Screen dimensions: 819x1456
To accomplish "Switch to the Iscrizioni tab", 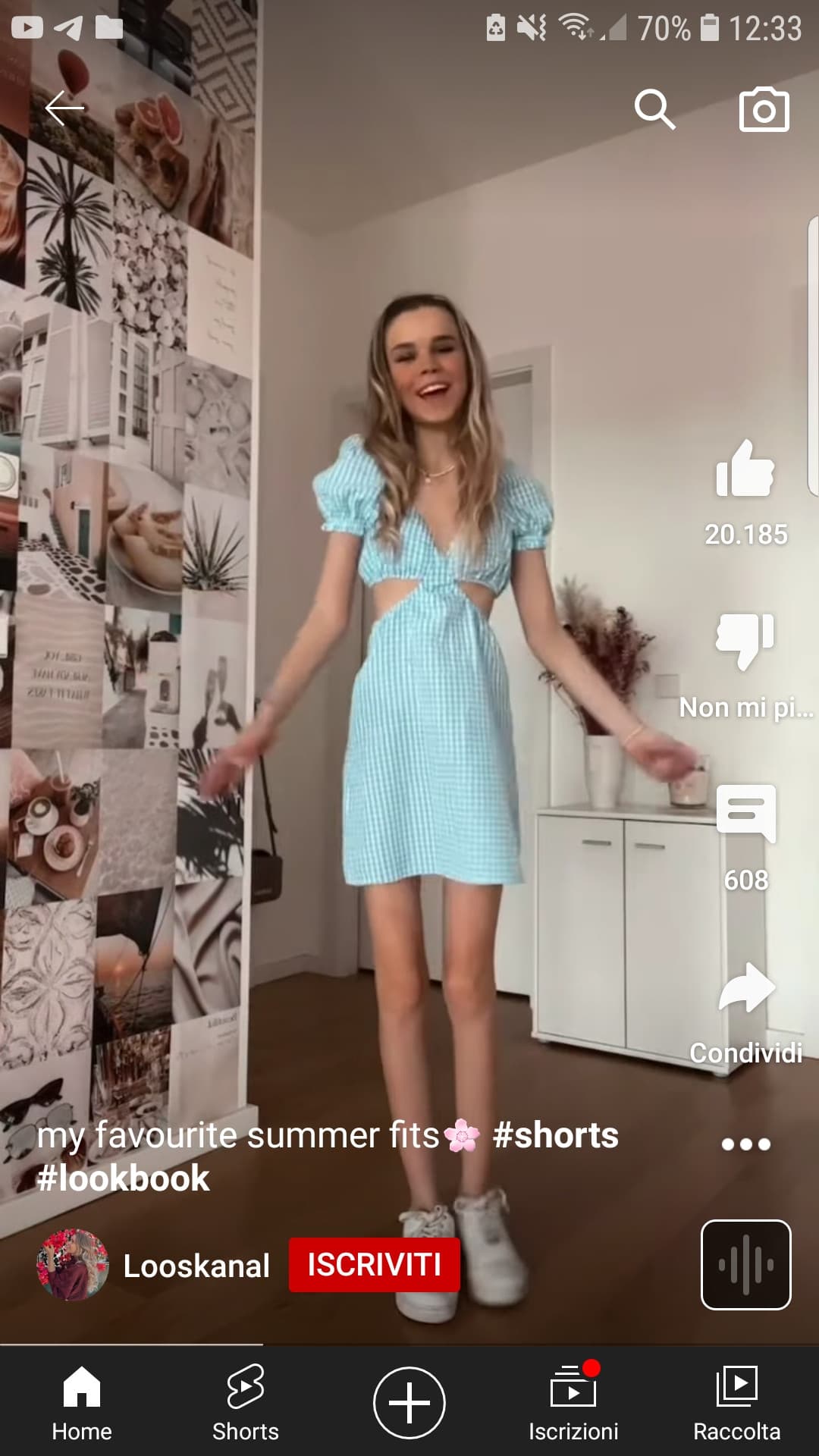I will point(573,1403).
